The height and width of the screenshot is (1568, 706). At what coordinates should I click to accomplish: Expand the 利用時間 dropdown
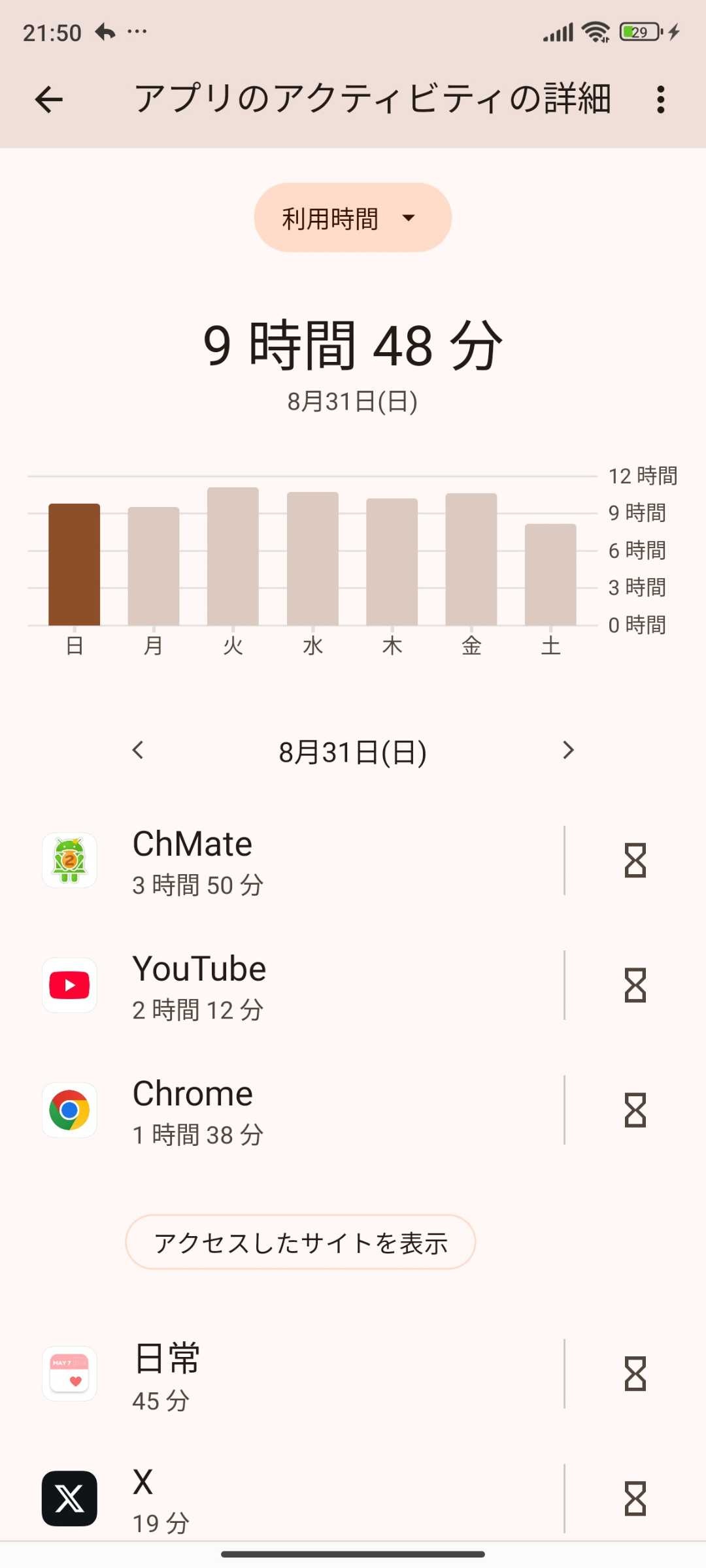[352, 218]
